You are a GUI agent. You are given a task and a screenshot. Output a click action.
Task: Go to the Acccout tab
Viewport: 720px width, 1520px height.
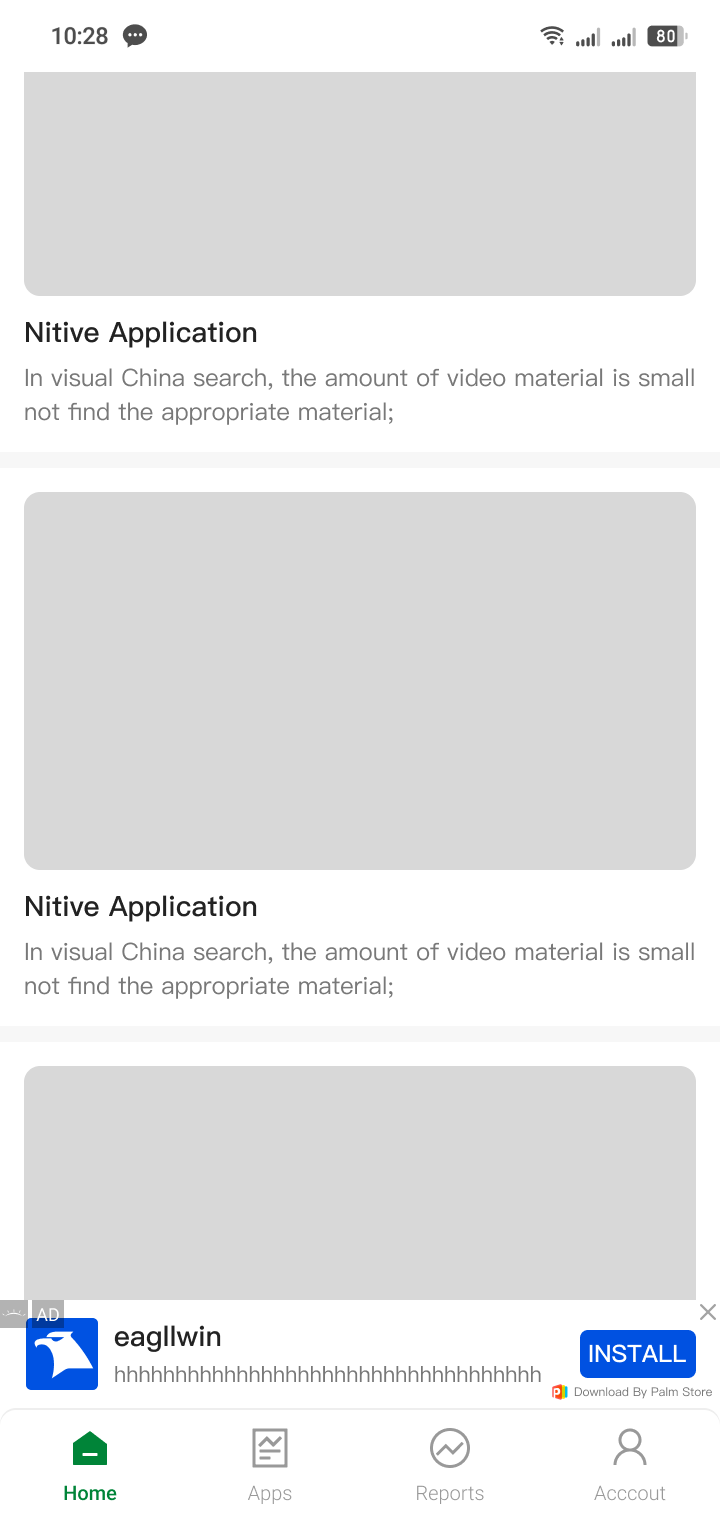629,1464
